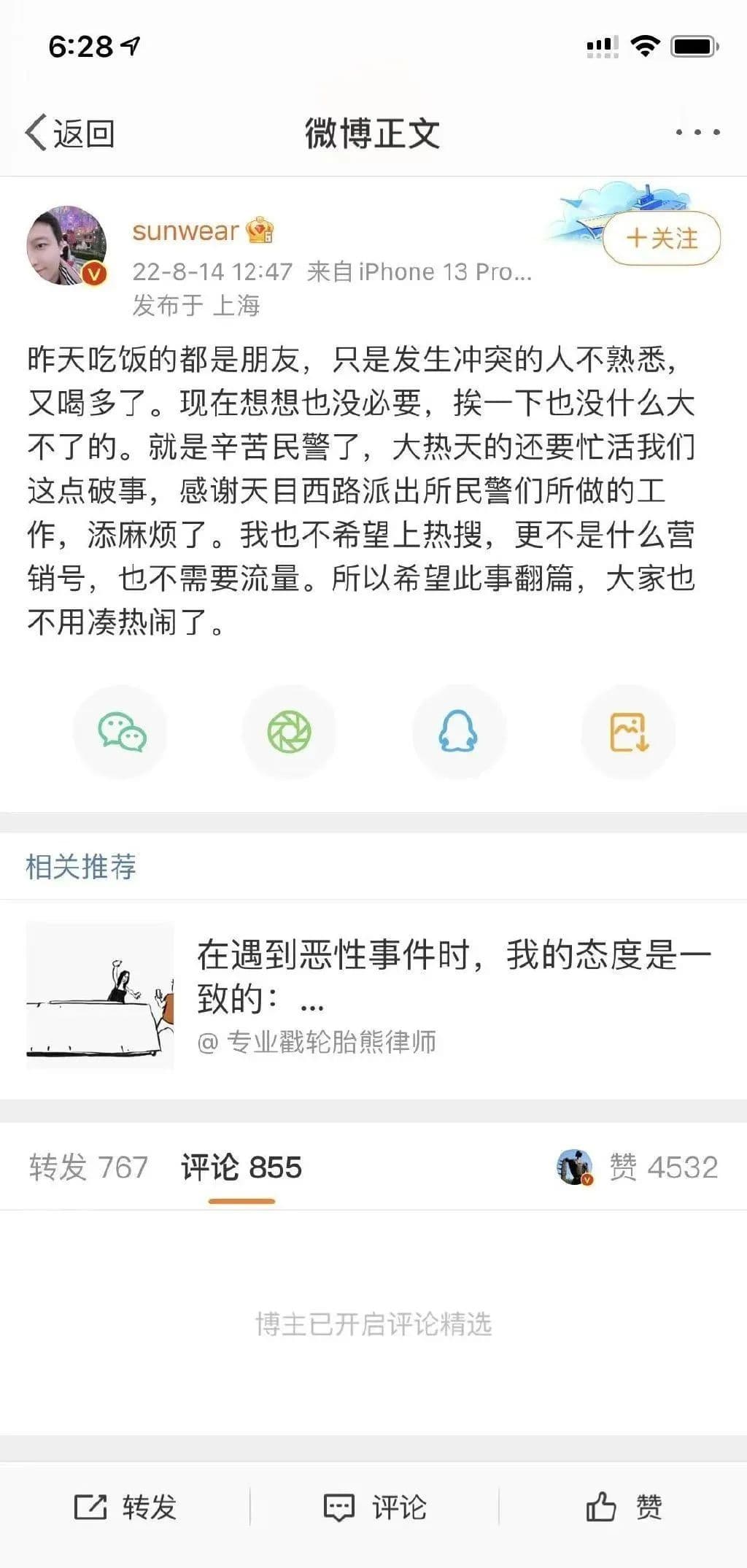747x1568 pixels.
Task: Follow sunwear with the 关注 button
Action: click(662, 238)
